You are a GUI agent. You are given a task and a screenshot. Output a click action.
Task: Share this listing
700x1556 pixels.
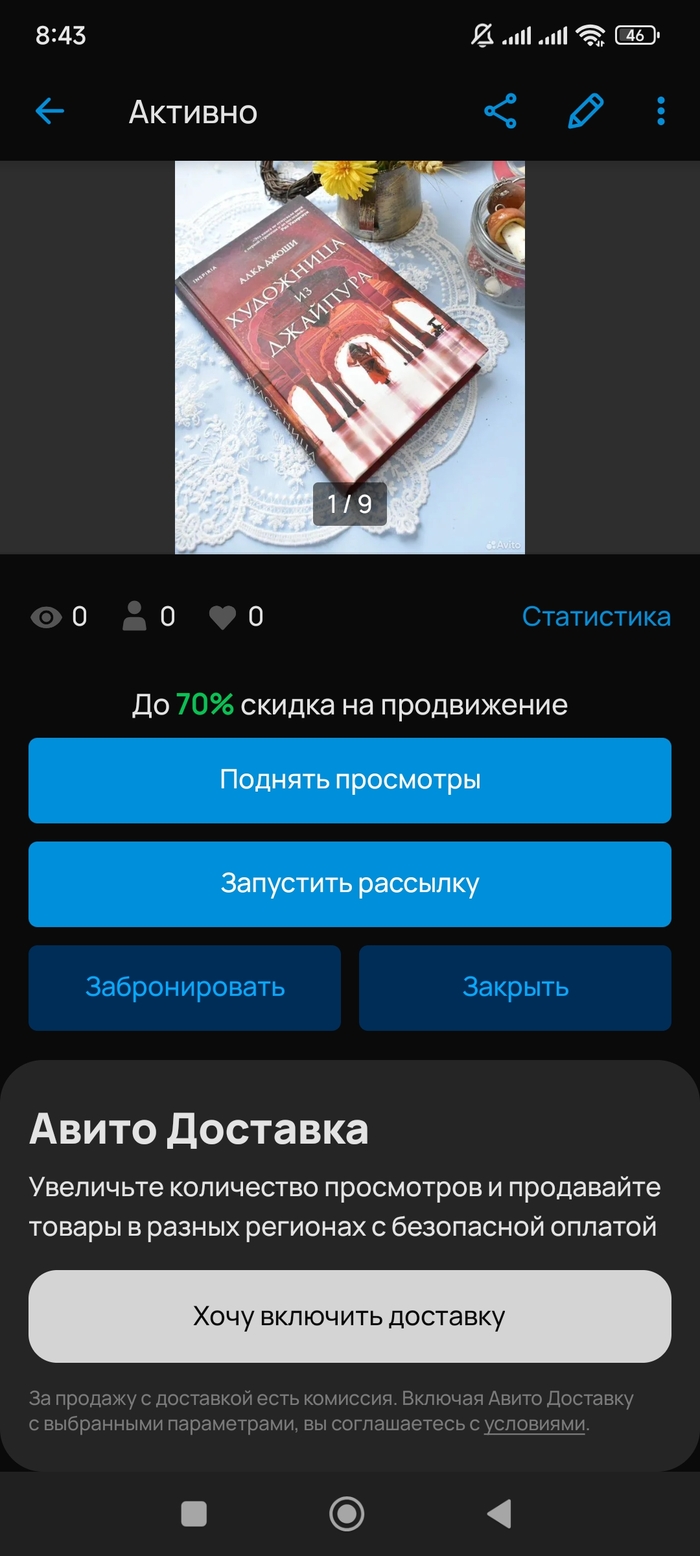pyautogui.click(x=500, y=111)
